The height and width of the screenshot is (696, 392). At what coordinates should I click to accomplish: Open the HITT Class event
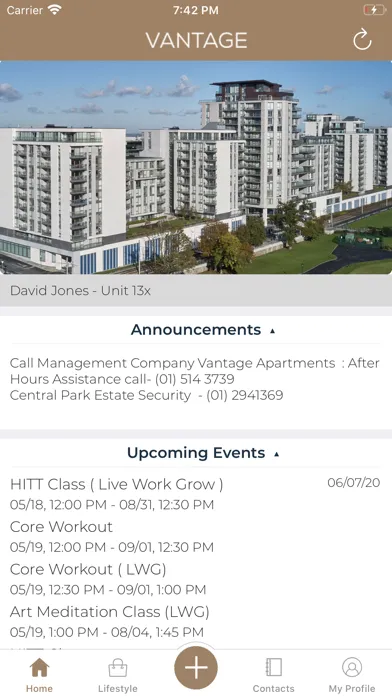point(195,493)
